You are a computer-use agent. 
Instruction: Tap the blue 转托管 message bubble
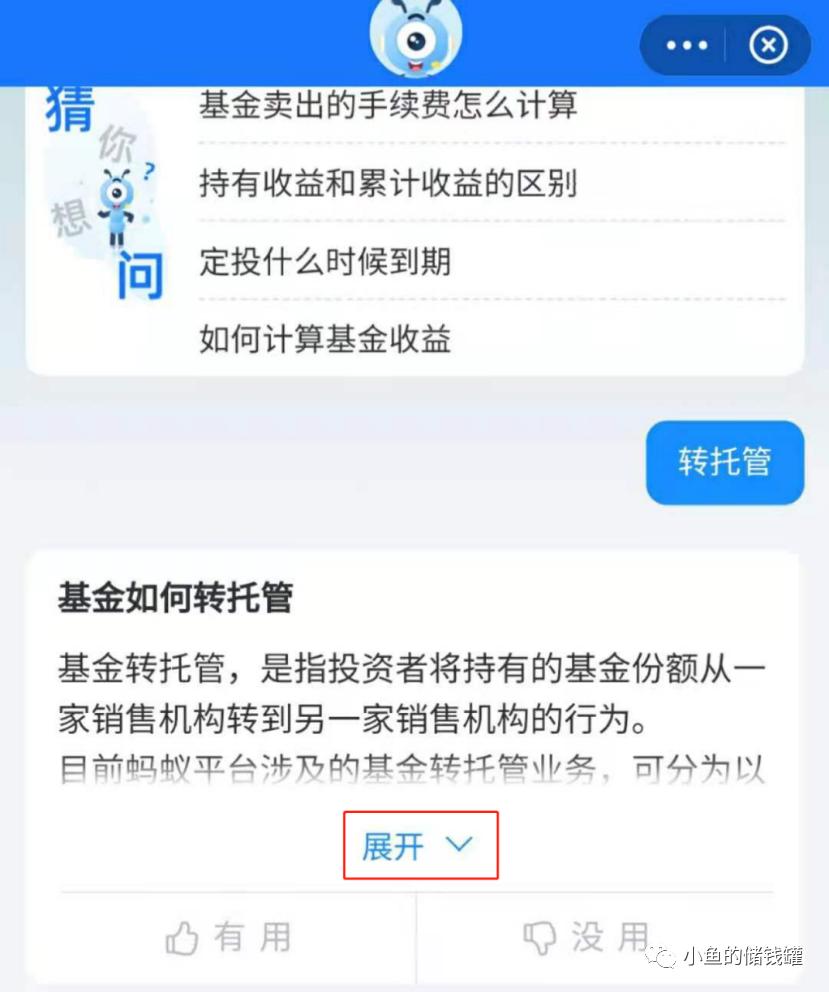coord(725,462)
